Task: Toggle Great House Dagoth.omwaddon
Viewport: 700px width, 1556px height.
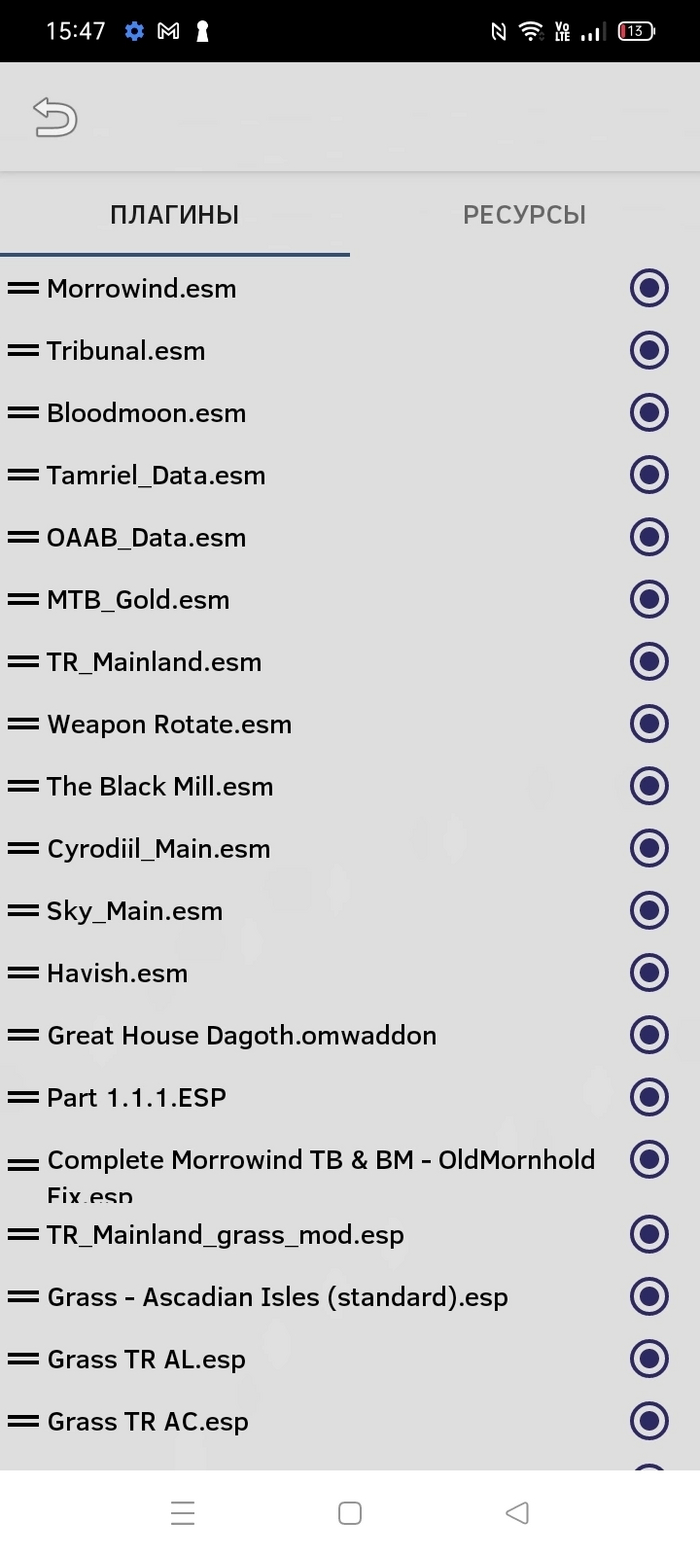Action: [649, 1035]
